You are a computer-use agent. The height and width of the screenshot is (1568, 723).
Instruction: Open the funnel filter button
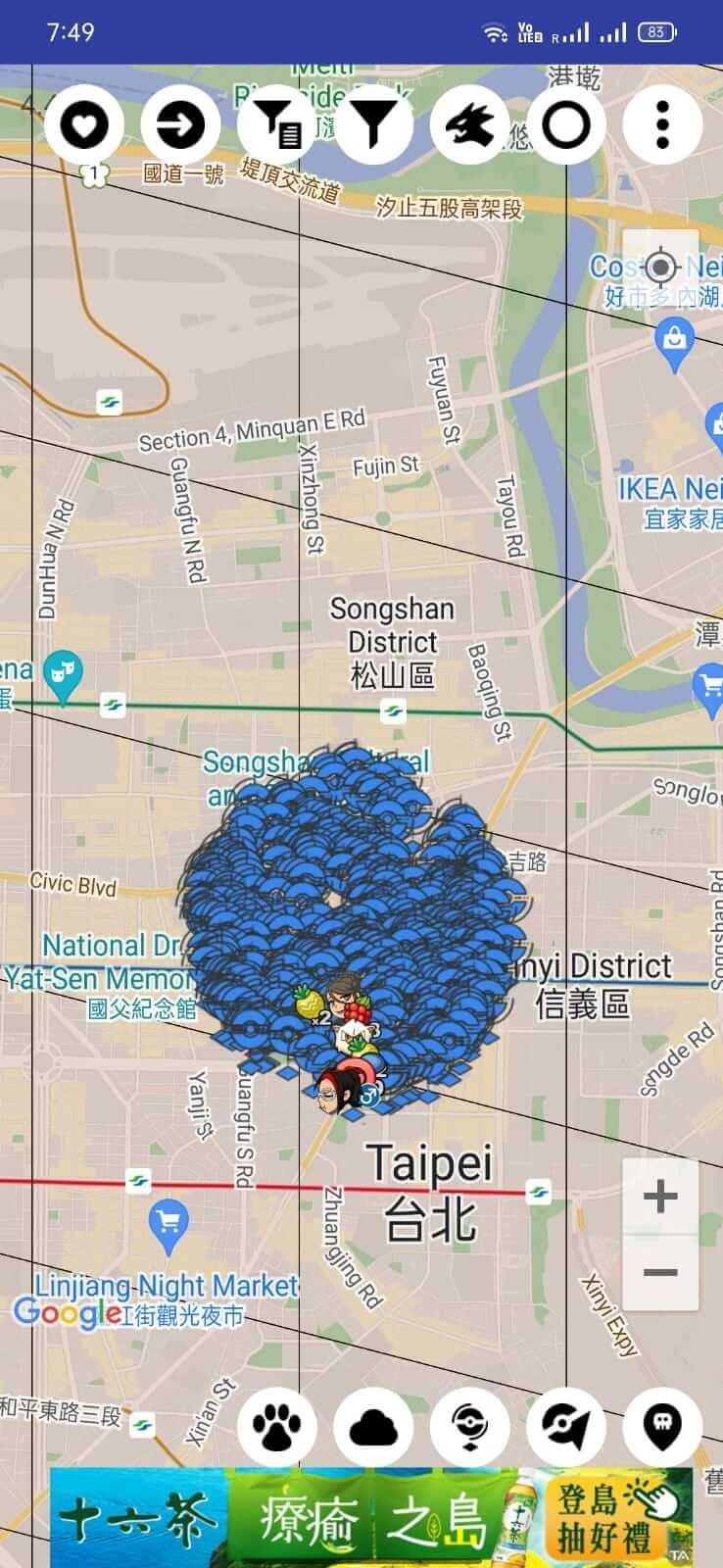[373, 125]
